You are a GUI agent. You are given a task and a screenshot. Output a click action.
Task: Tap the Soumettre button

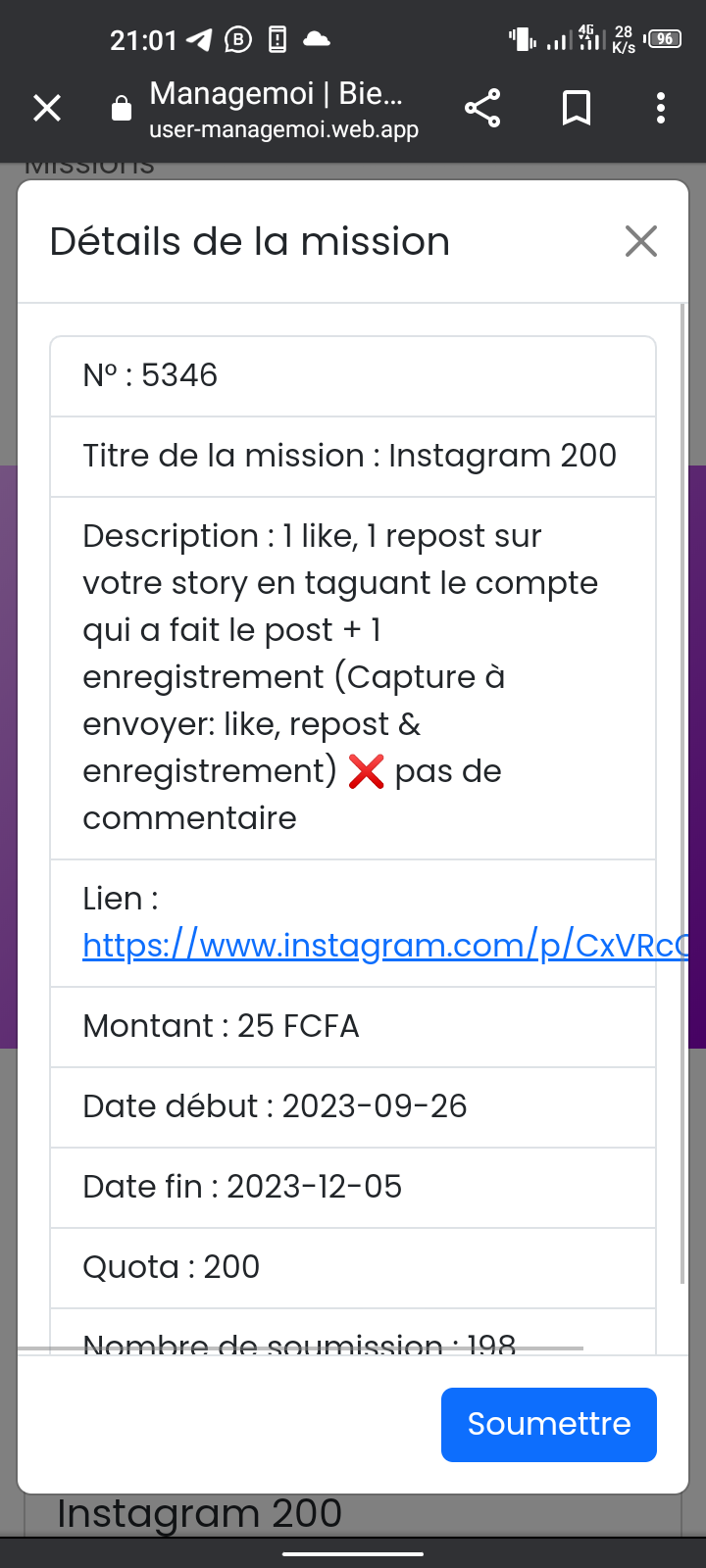click(549, 1424)
